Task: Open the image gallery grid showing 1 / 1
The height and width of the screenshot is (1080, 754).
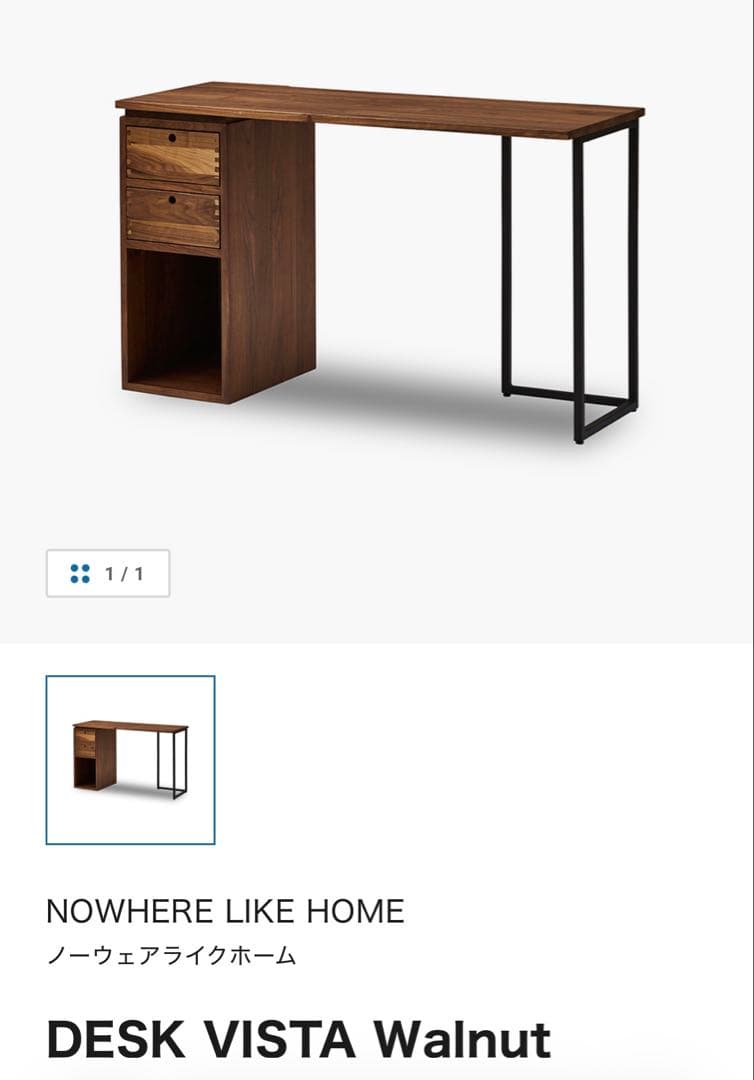Action: tap(108, 574)
